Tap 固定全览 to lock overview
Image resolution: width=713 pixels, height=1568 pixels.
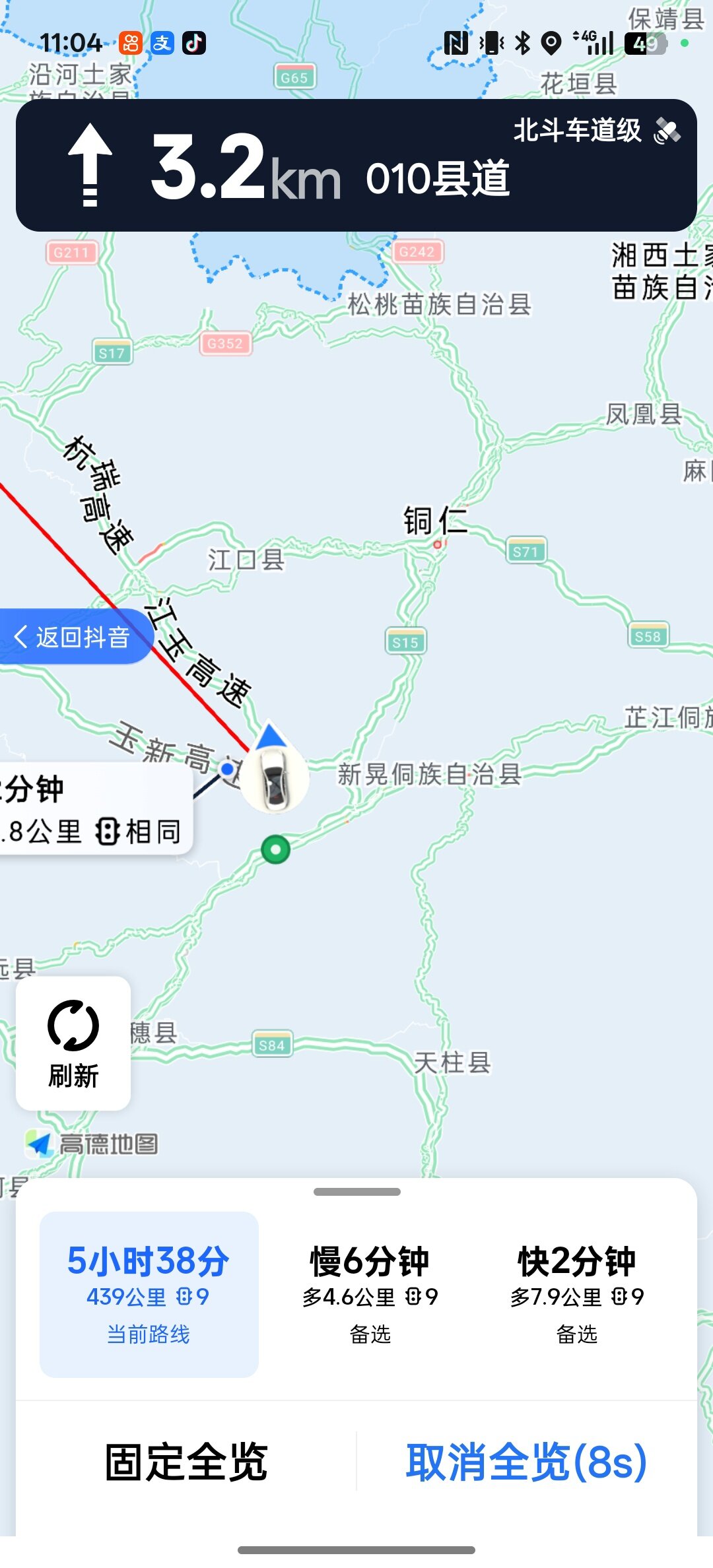click(186, 1462)
